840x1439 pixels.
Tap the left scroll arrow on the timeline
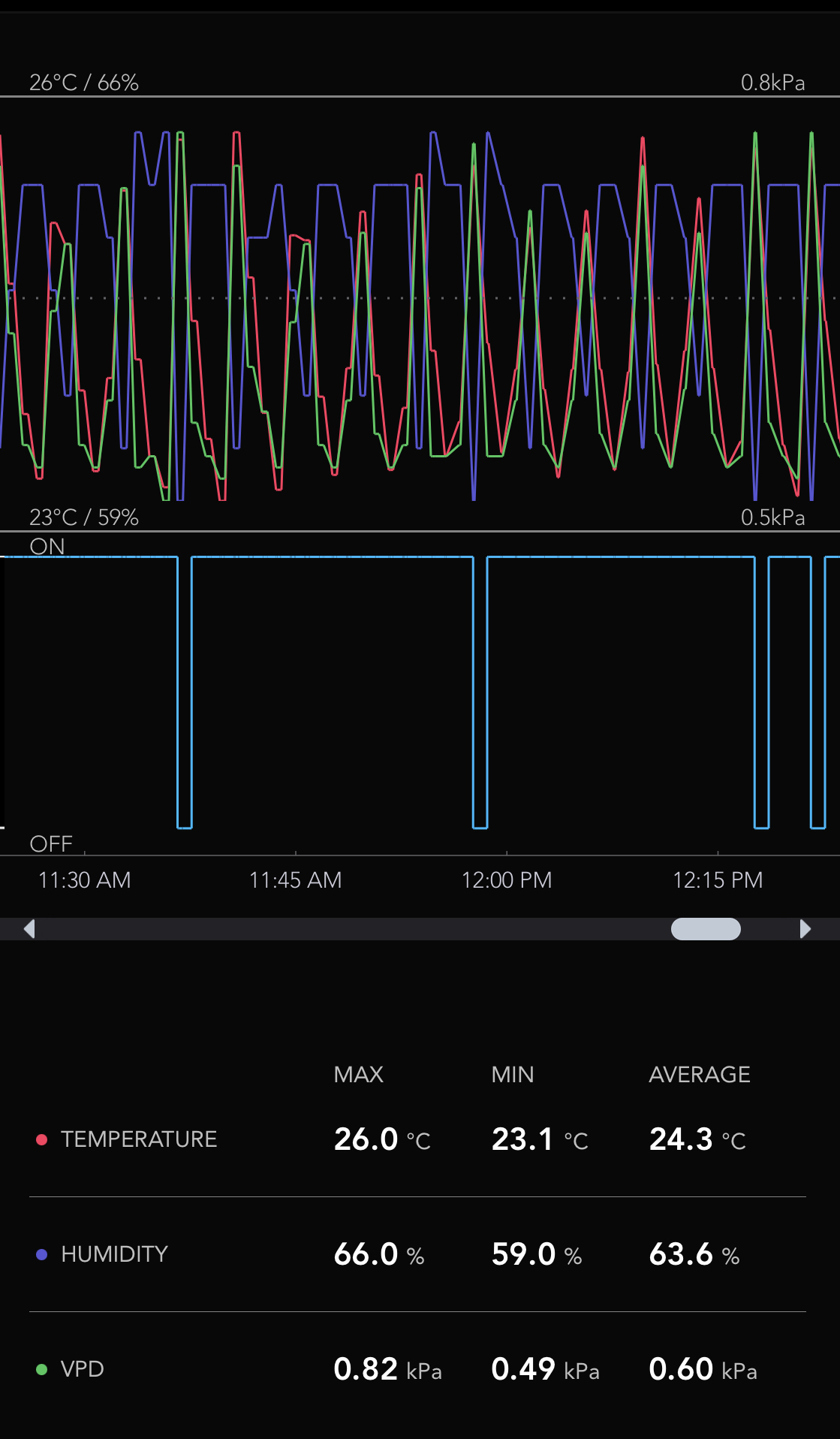click(x=29, y=929)
